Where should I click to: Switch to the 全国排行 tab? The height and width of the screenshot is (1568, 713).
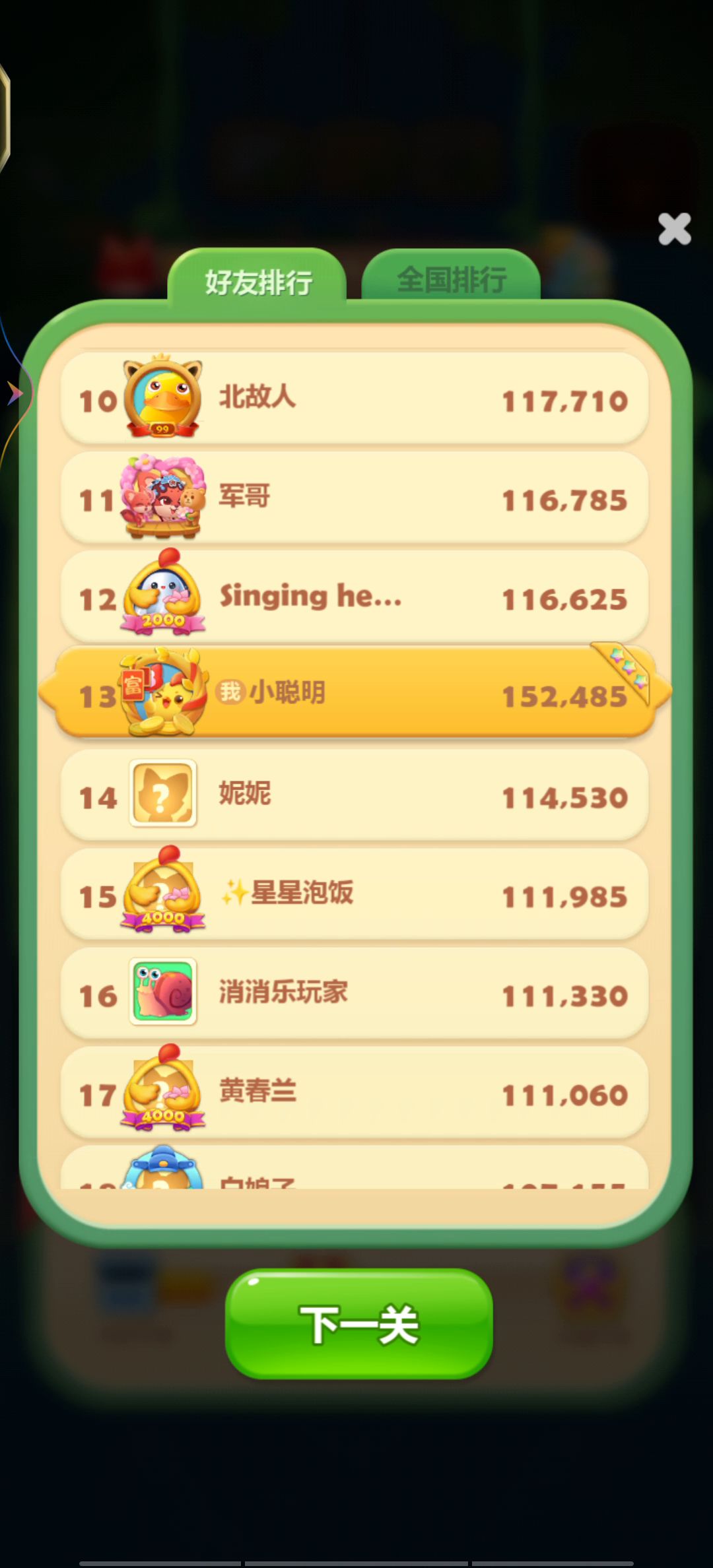point(452,280)
